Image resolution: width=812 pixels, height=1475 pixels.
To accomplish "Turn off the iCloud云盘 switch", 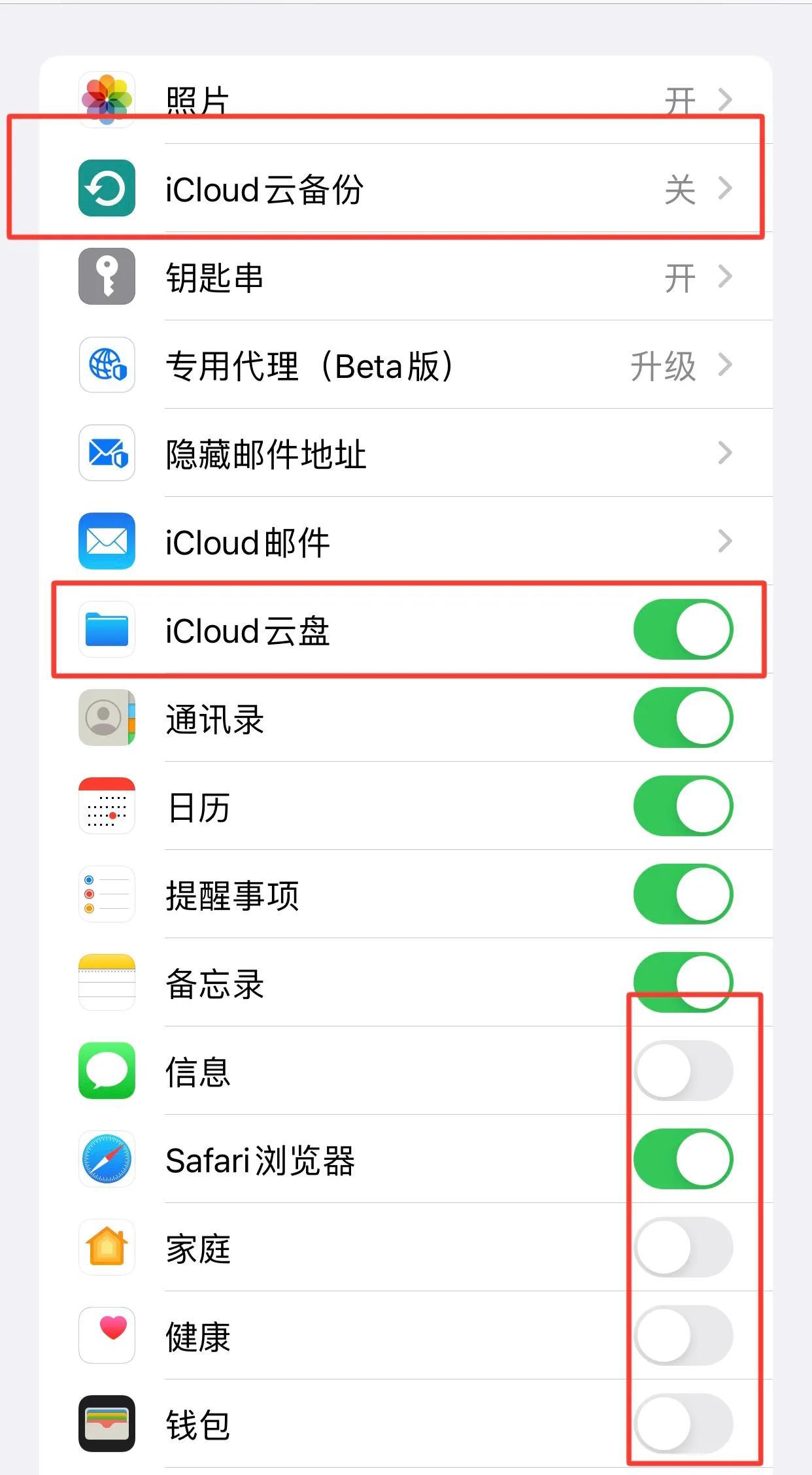I will click(683, 630).
